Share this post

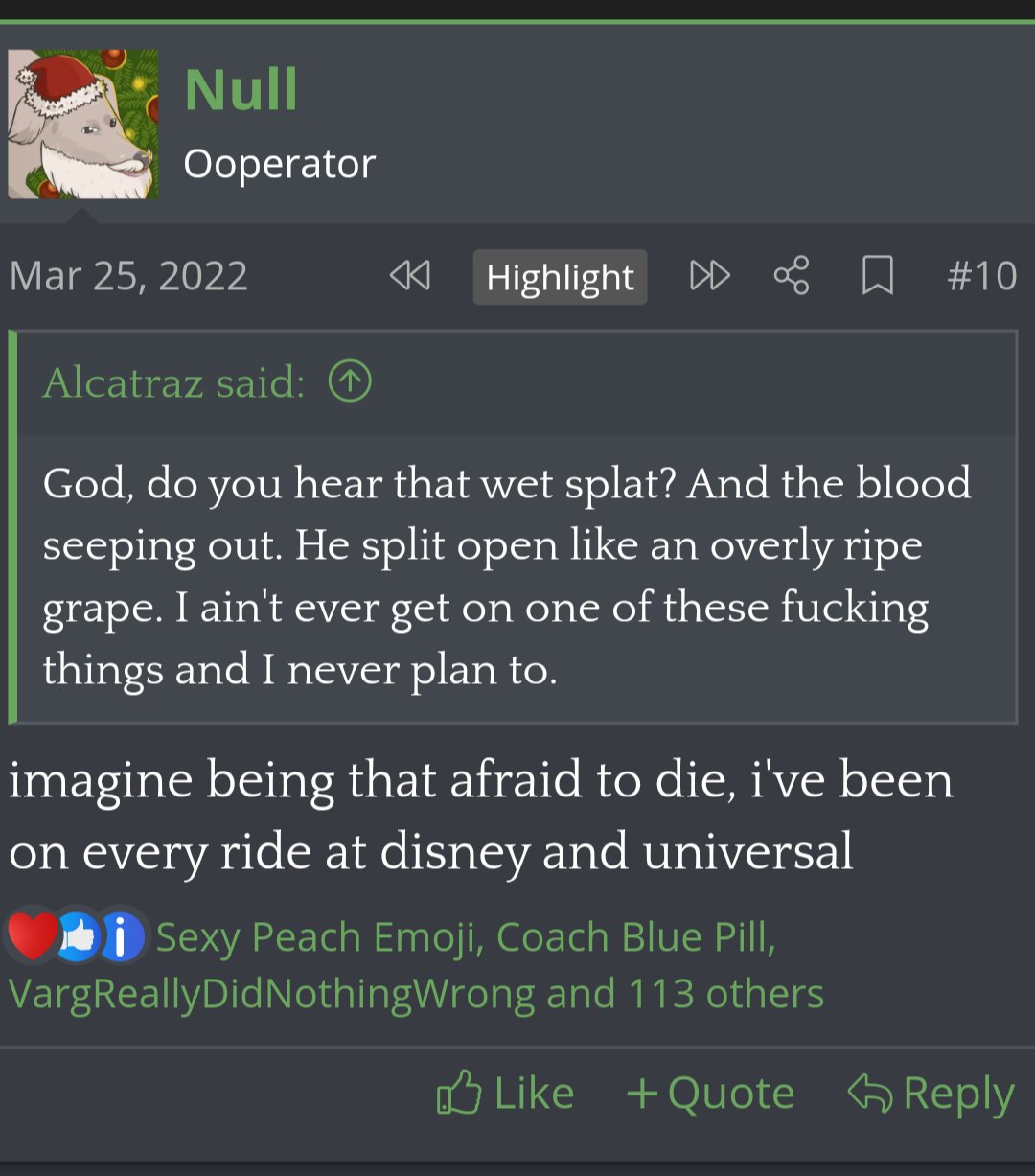pyautogui.click(x=792, y=276)
